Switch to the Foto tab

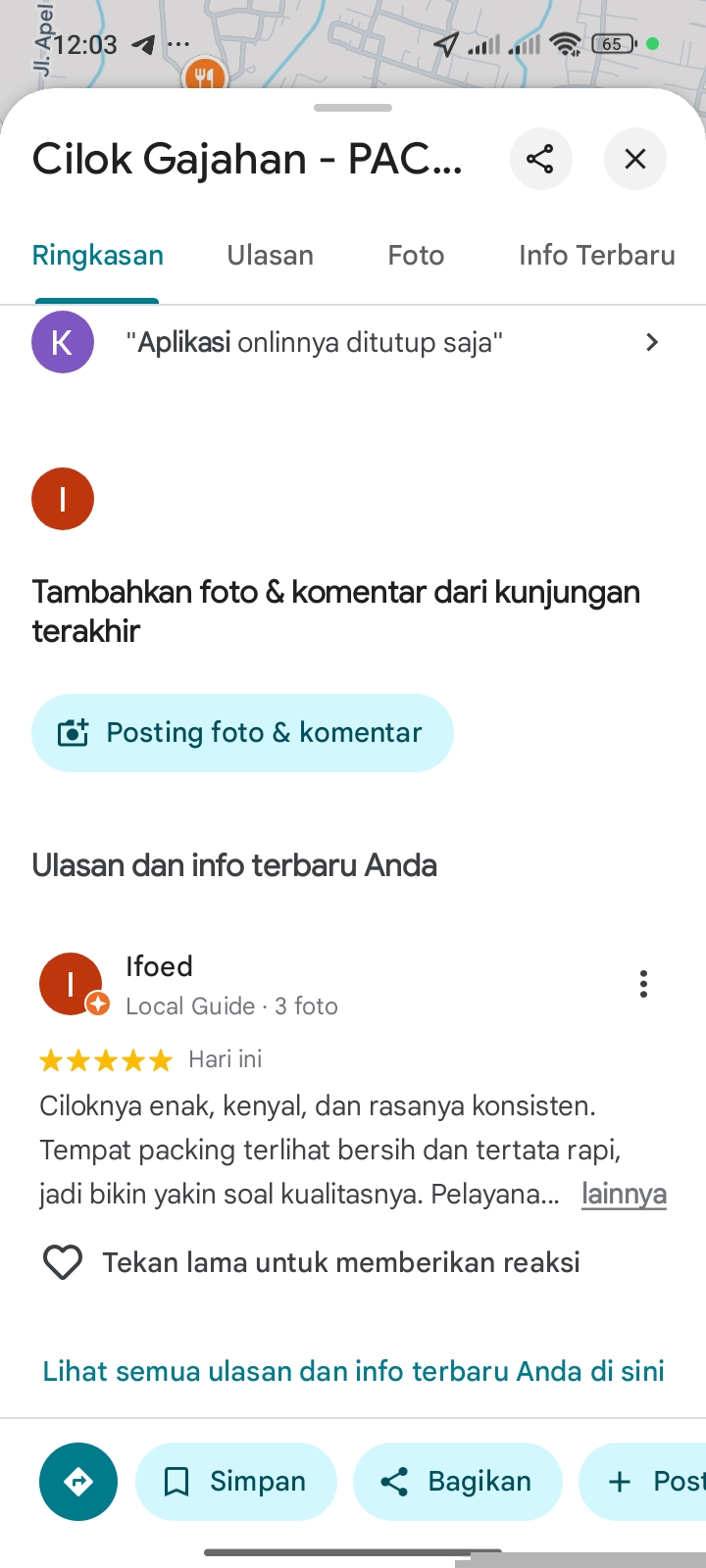click(x=416, y=255)
